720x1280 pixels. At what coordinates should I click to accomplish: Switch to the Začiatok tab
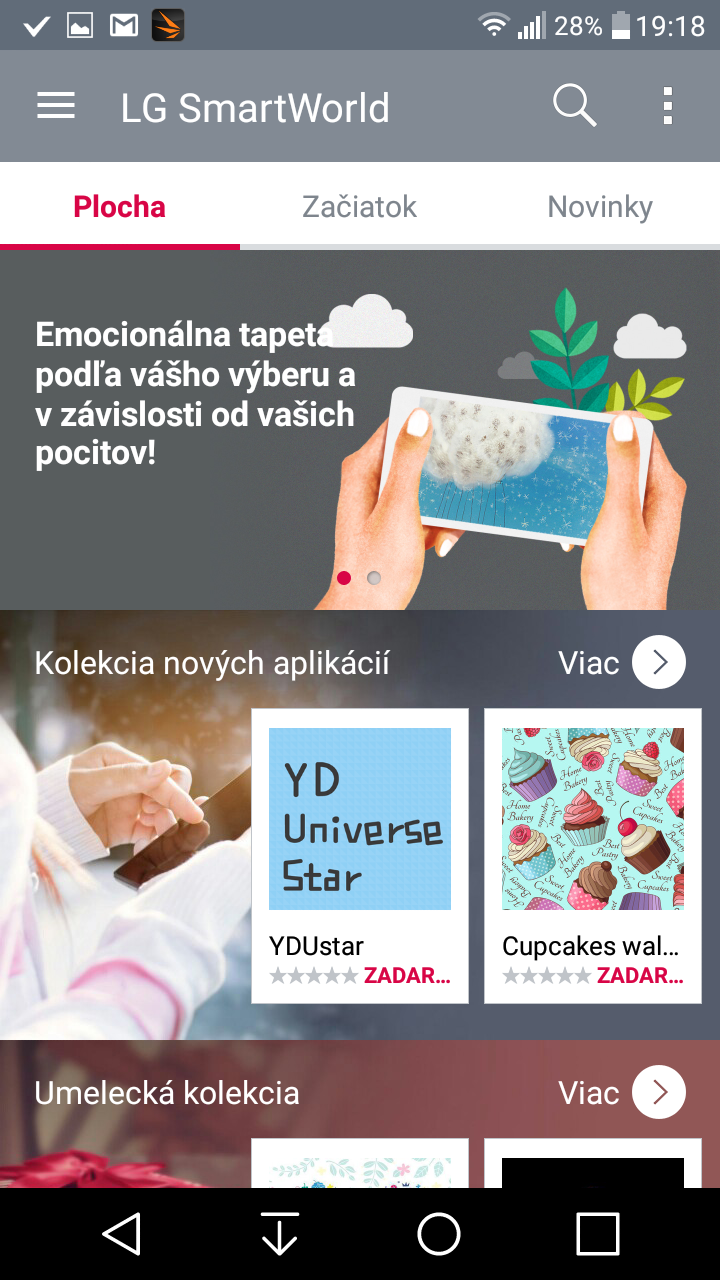[359, 207]
